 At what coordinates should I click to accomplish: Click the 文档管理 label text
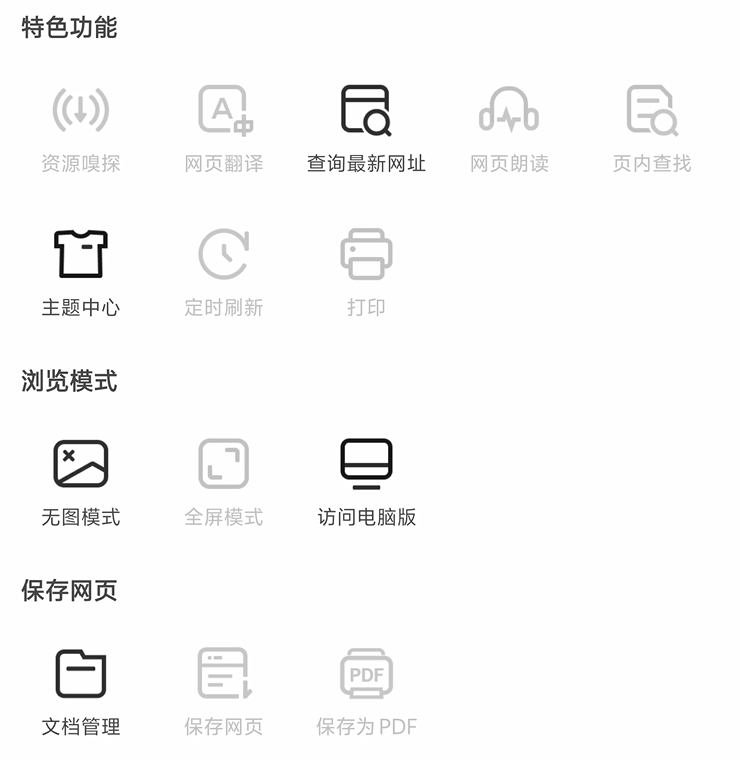tap(81, 728)
